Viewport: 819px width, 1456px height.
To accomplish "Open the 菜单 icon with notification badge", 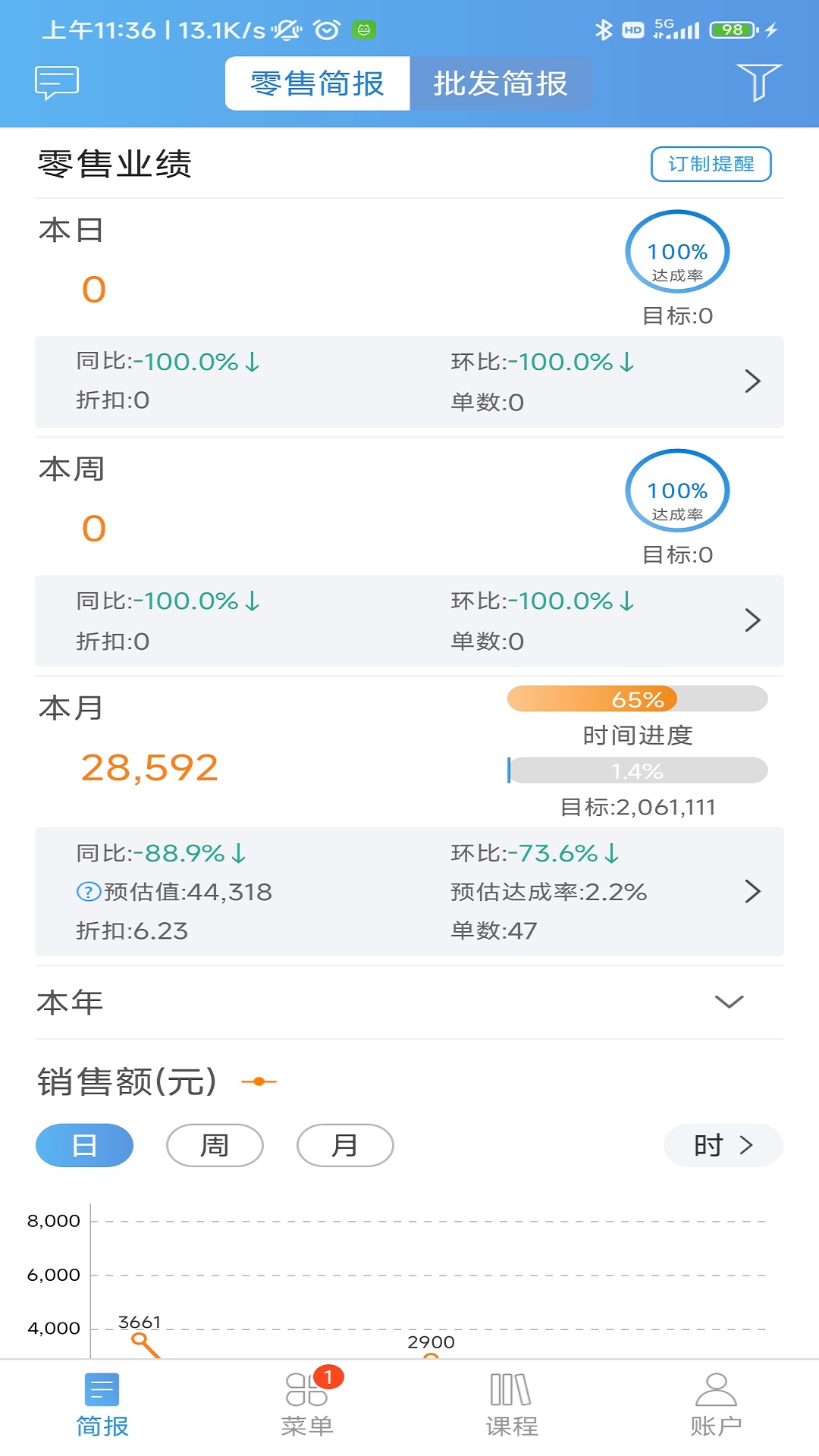I will (306, 1407).
